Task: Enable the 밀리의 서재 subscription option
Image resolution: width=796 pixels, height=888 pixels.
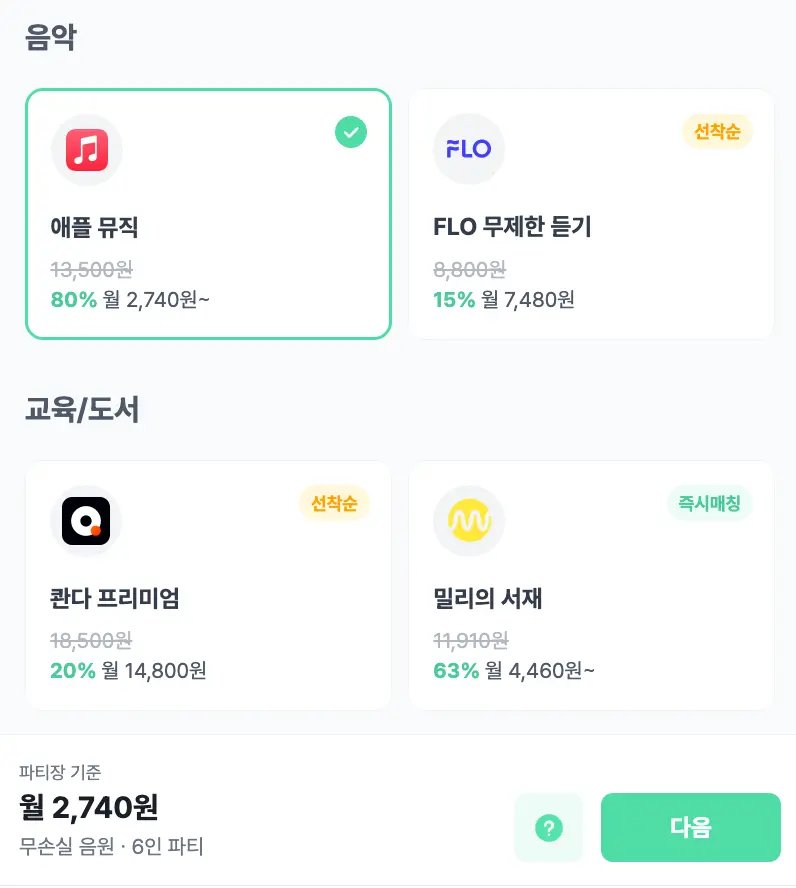Action: [x=590, y=585]
